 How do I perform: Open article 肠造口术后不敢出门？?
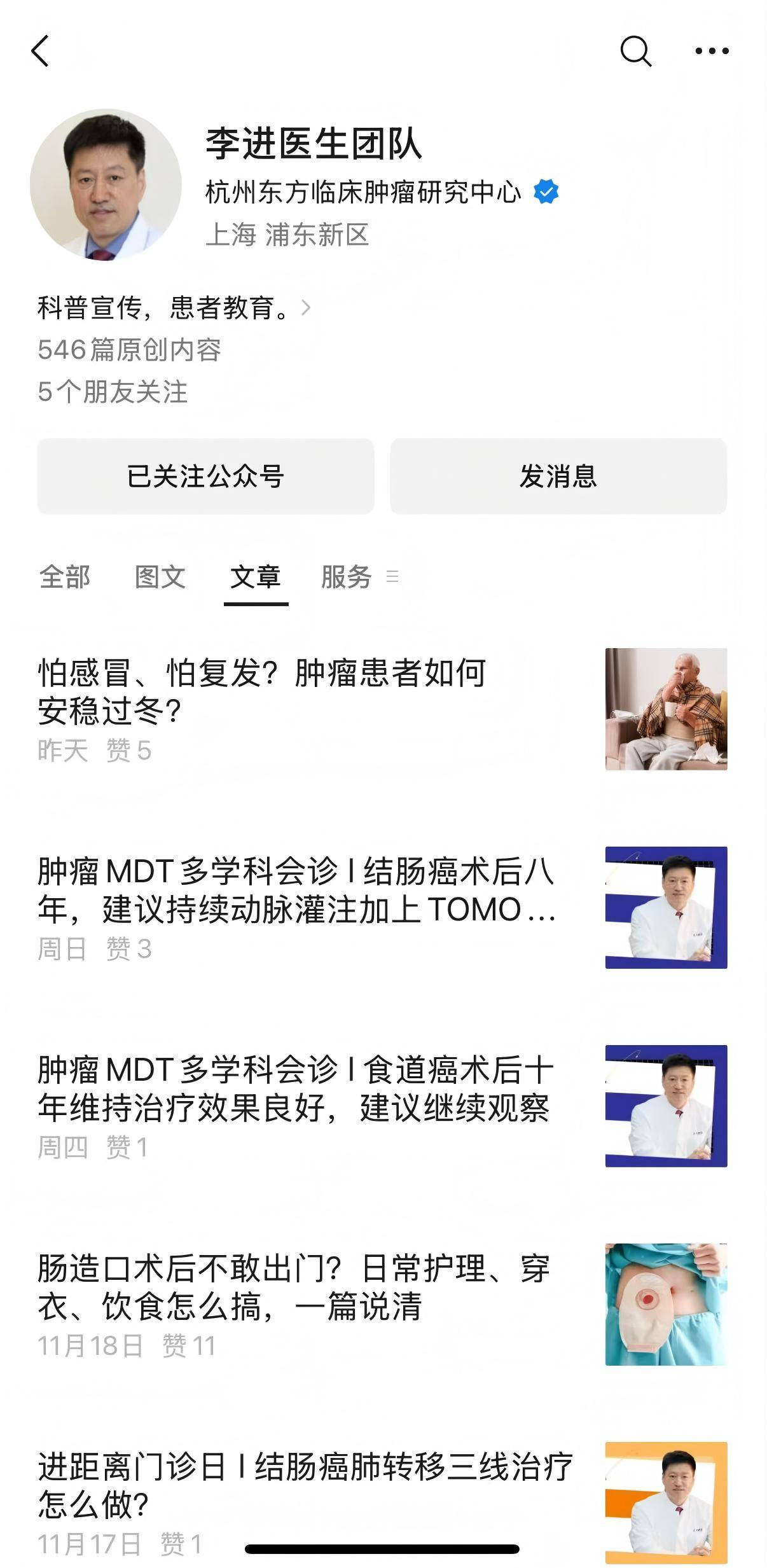pos(294,1287)
